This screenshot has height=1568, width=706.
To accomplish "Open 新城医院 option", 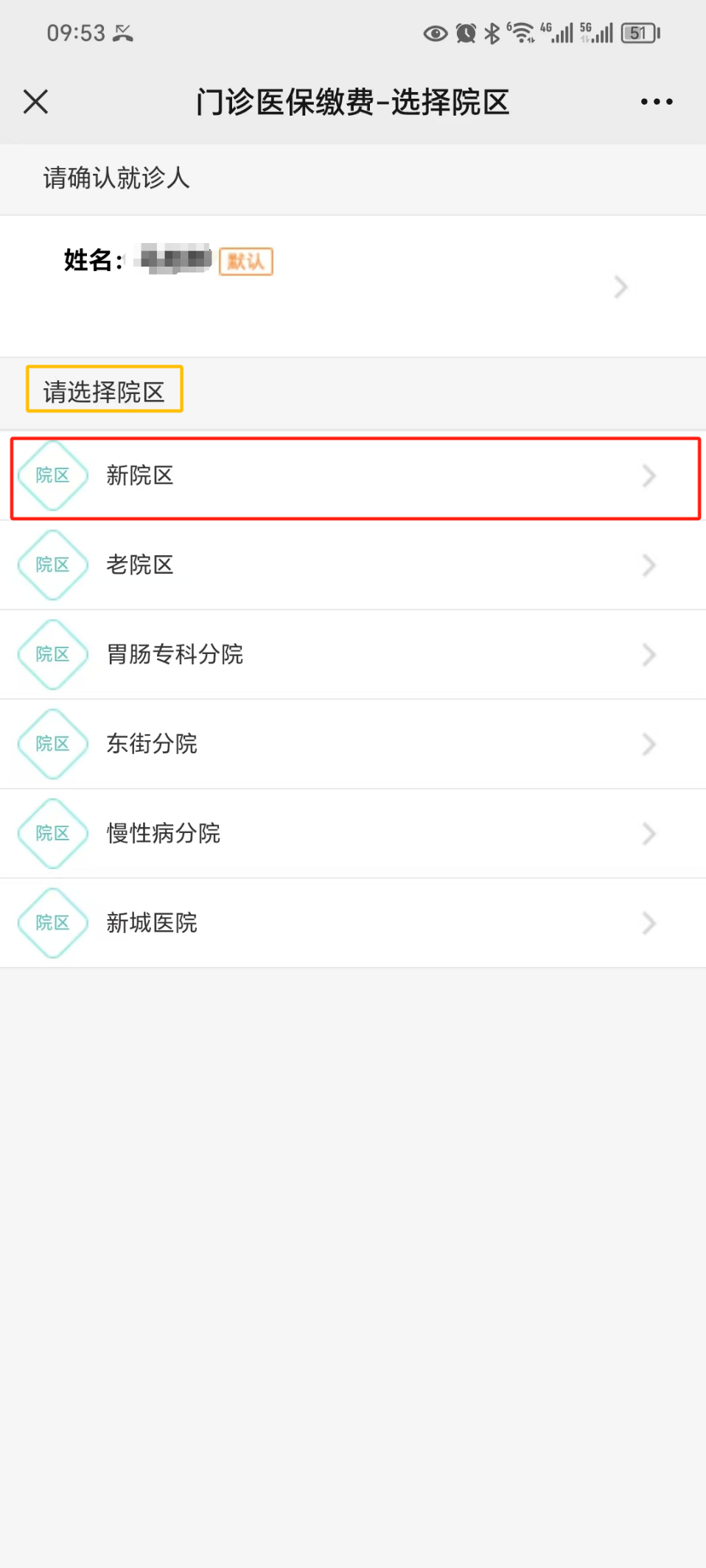I will coord(353,923).
